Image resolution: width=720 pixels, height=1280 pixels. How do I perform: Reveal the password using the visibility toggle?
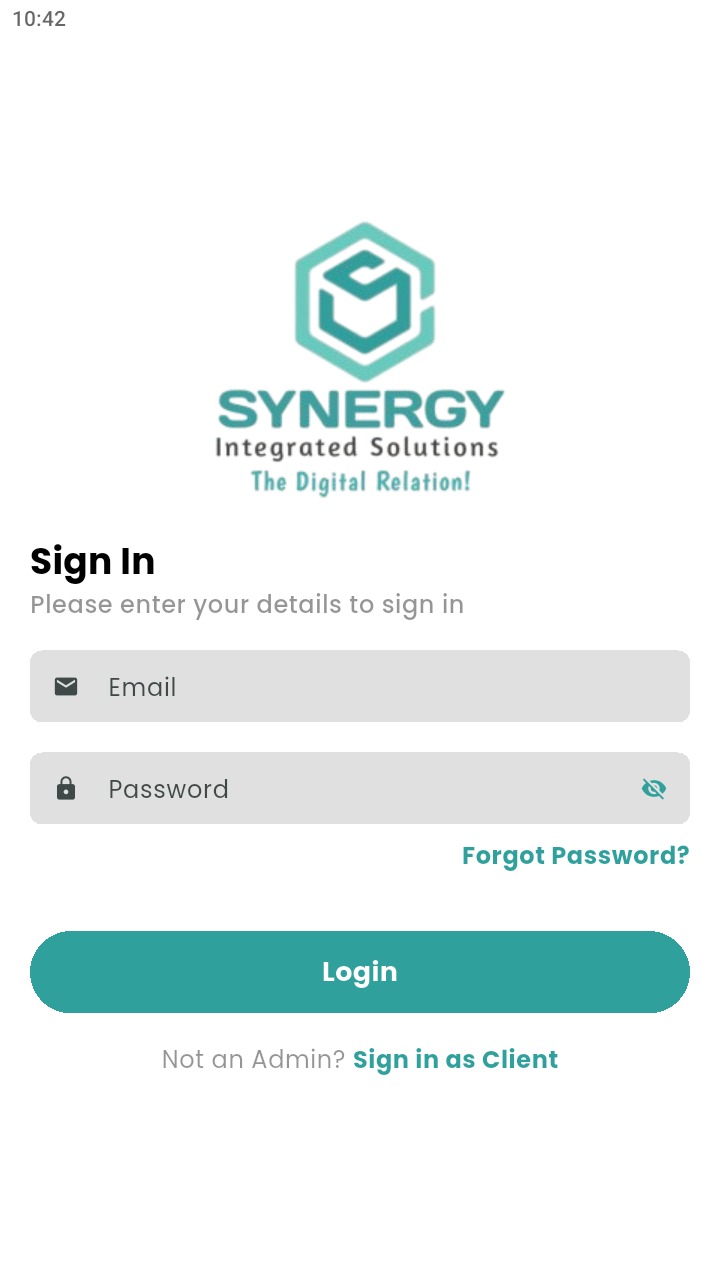click(654, 788)
